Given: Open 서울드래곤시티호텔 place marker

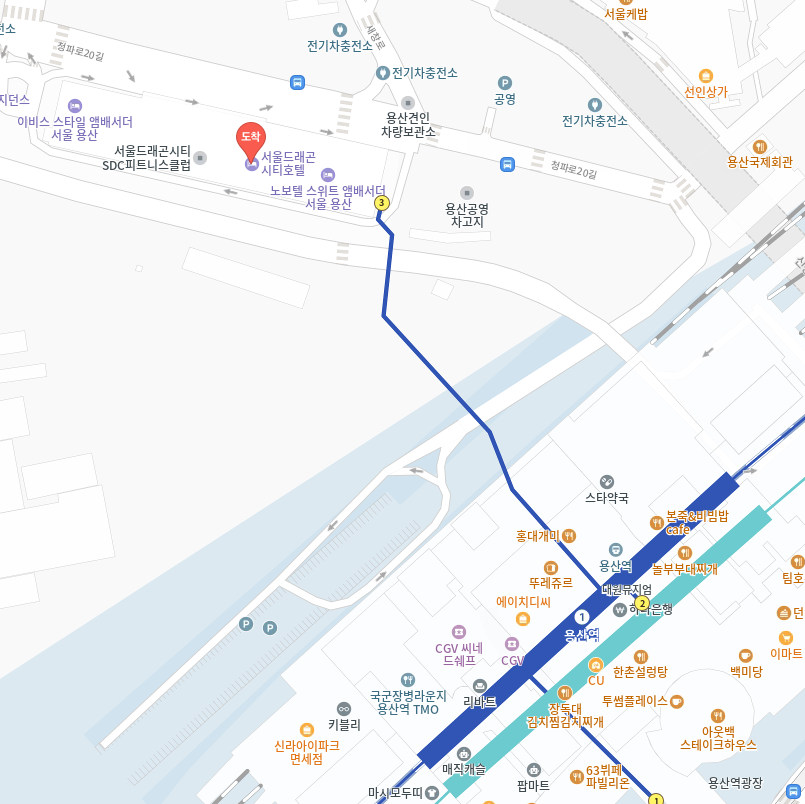Looking at the screenshot, I should (251, 164).
